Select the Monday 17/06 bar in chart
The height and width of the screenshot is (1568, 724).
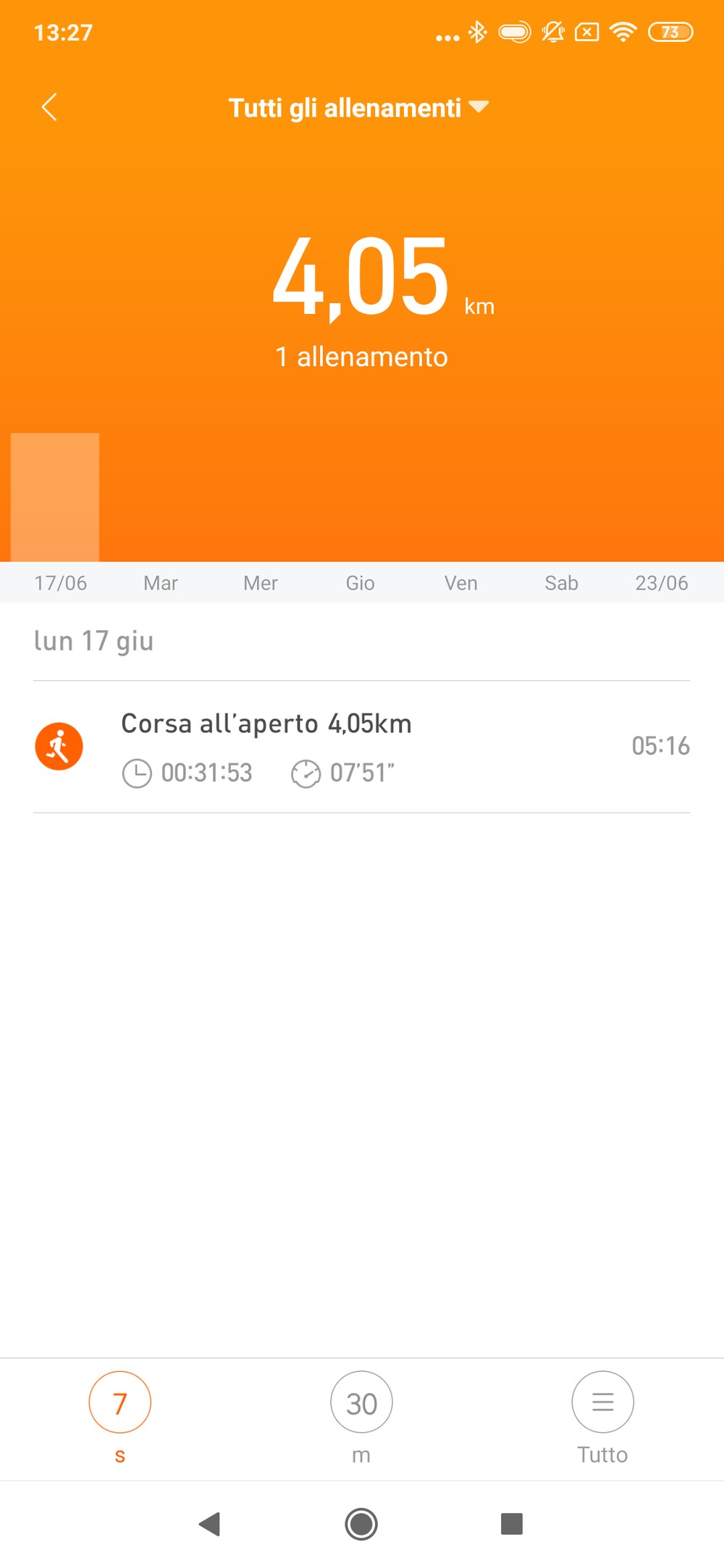[55, 497]
